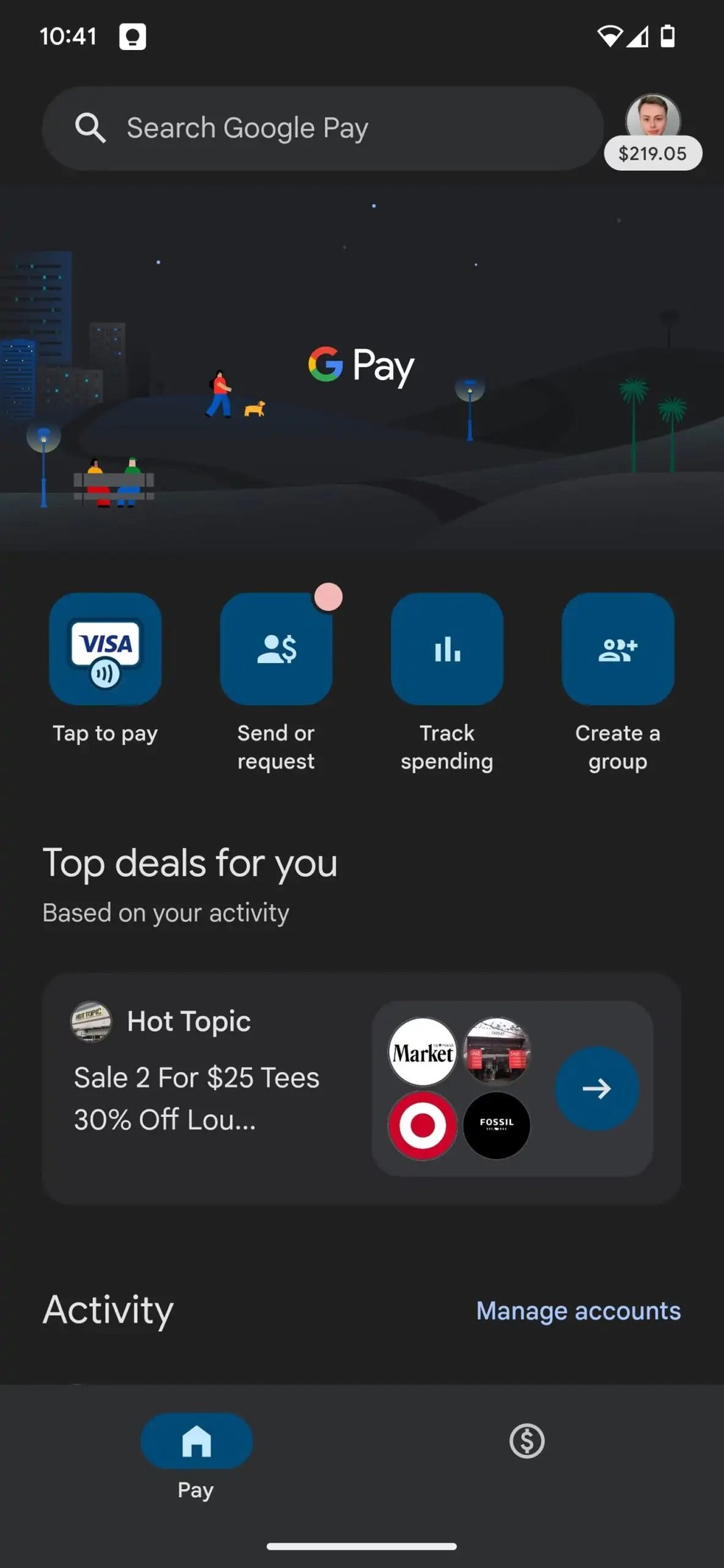Switch to the Pay home tab

point(196,1441)
